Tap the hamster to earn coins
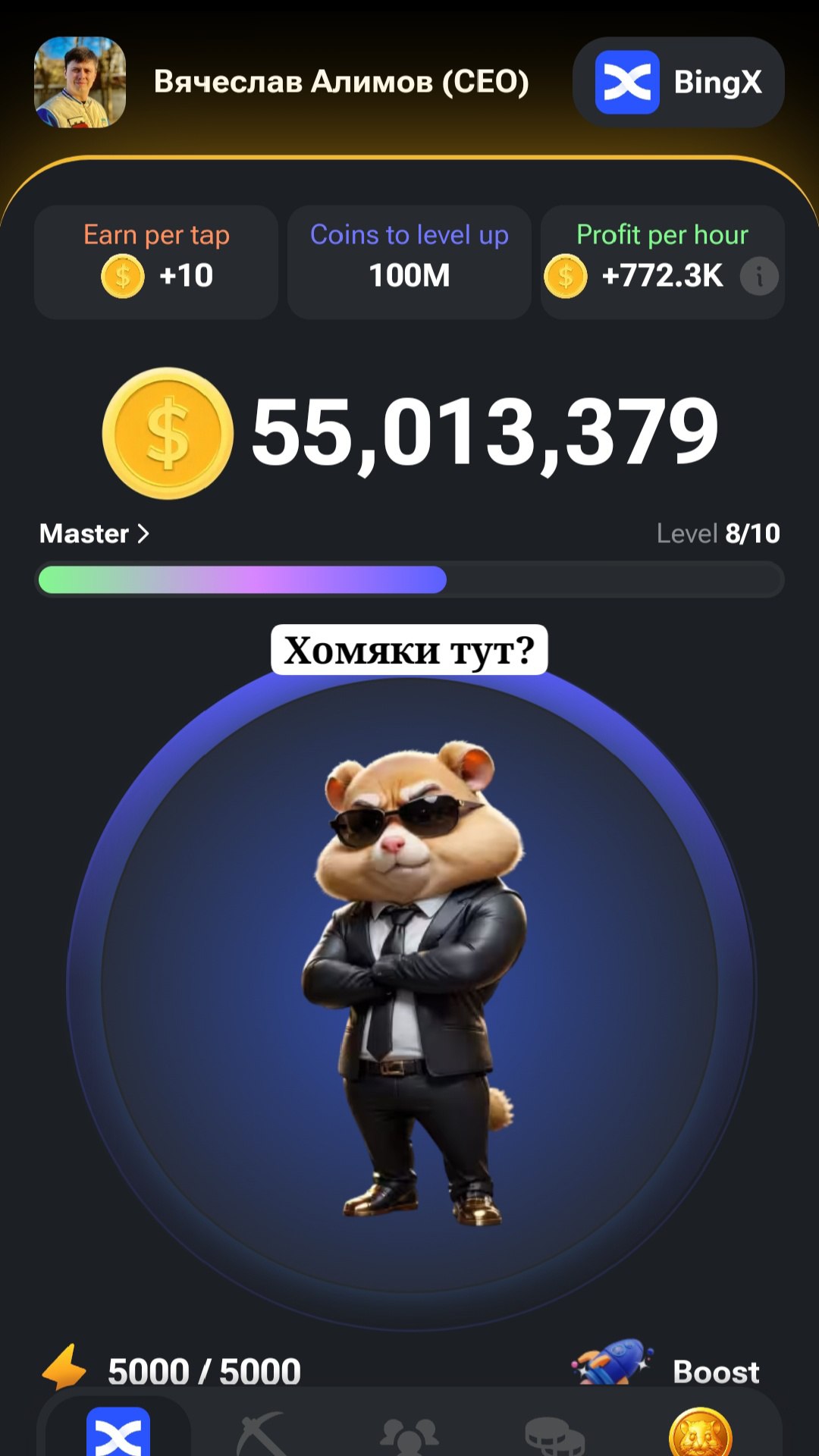This screenshot has width=819, height=1456. (x=410, y=986)
